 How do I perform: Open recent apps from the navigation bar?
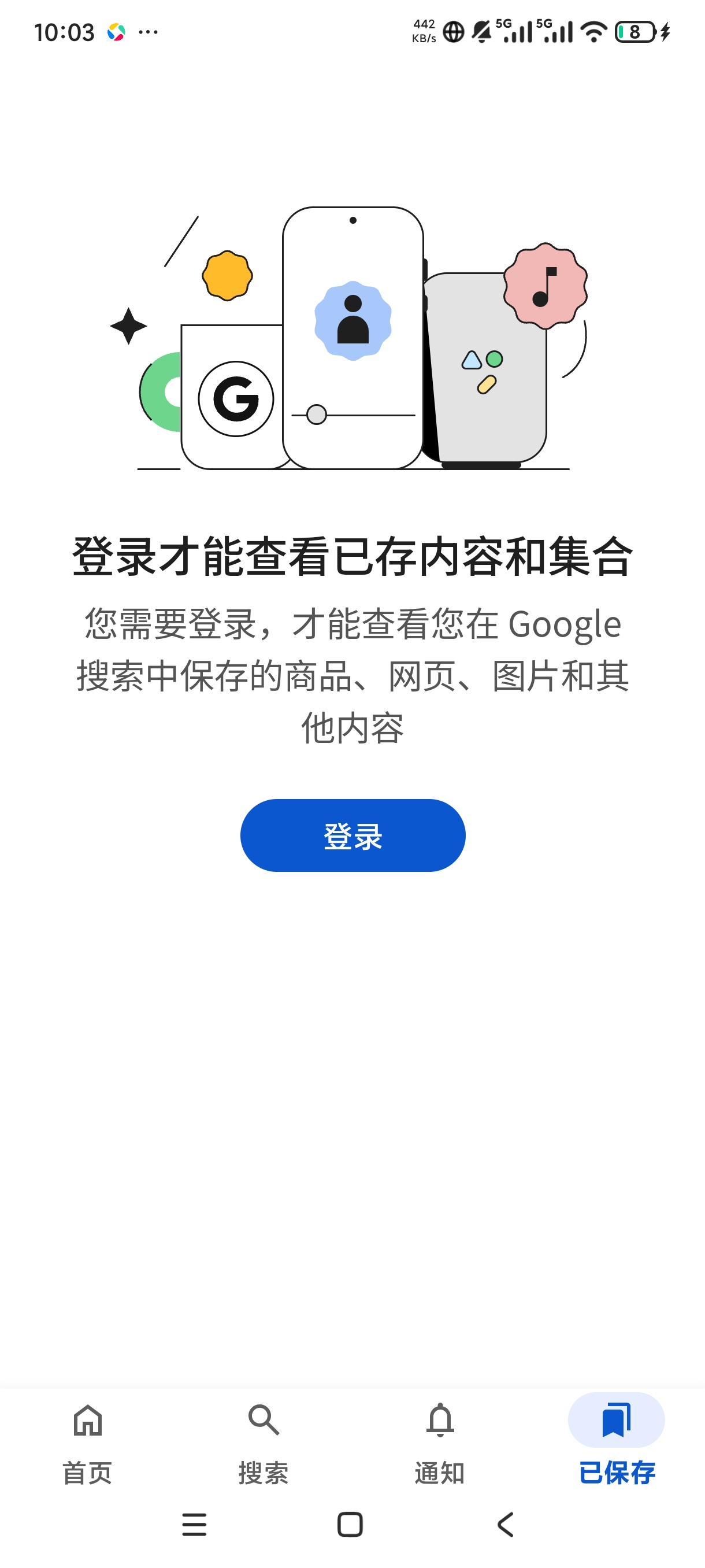click(195, 1524)
